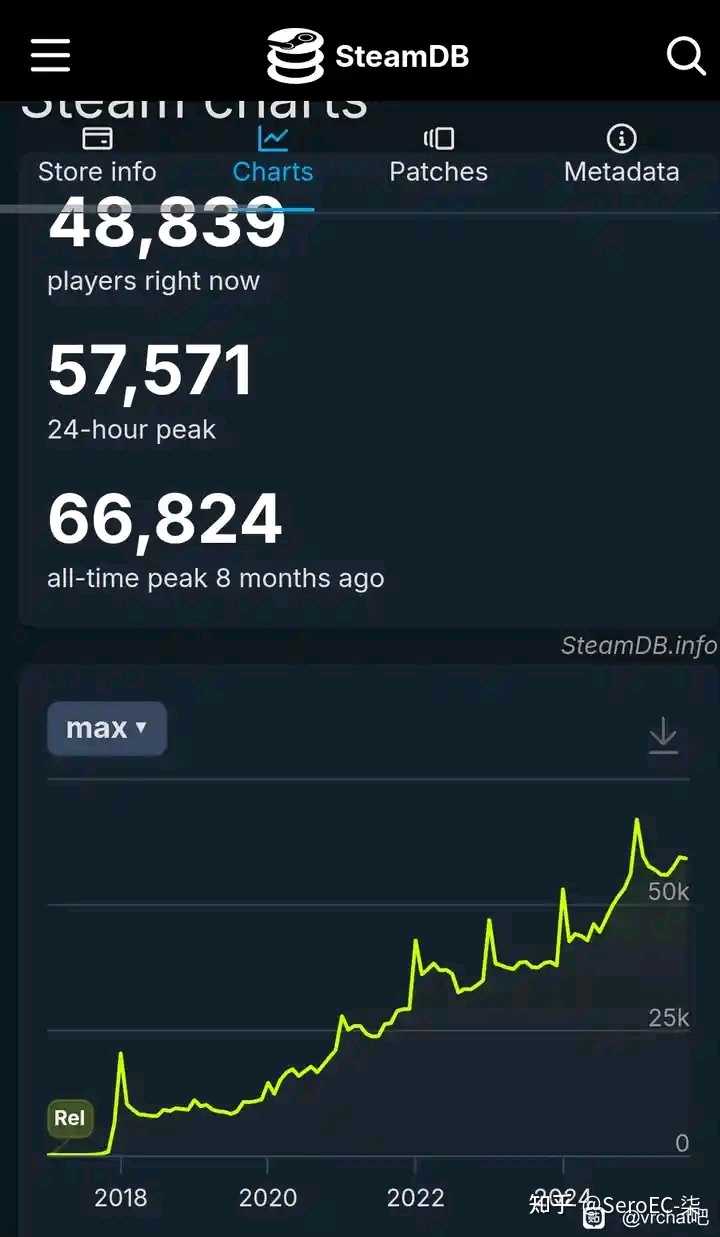The width and height of the screenshot is (720, 1237).
Task: Select the Charts tab
Action: pos(273,156)
